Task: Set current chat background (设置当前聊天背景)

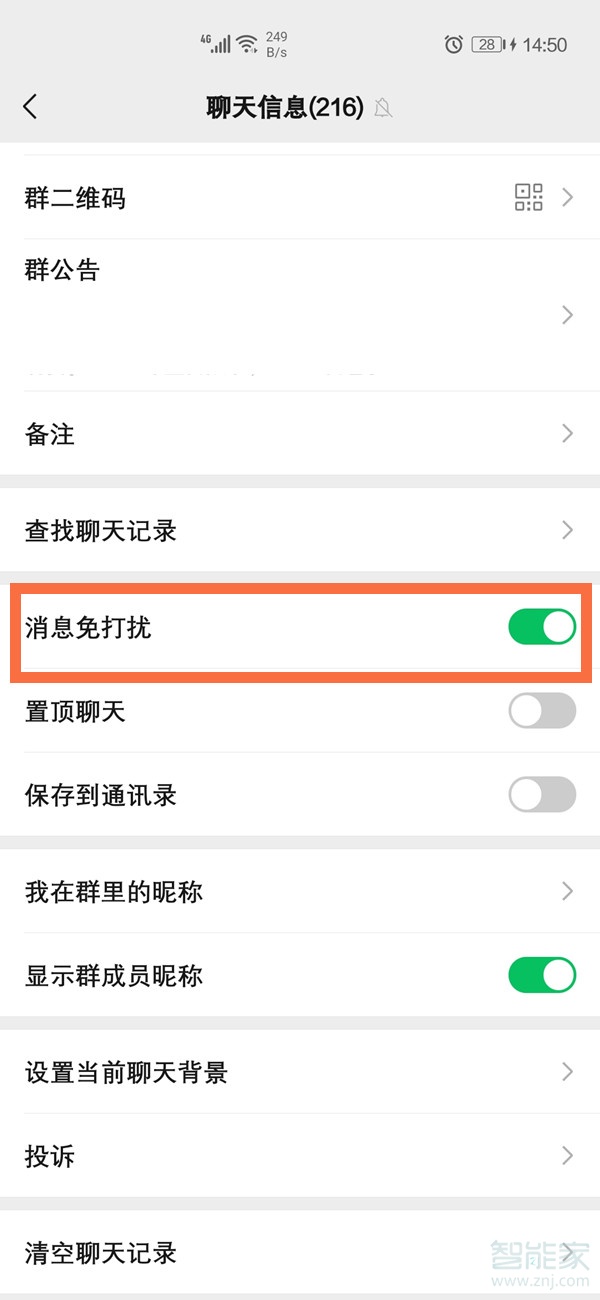Action: pyautogui.click(x=300, y=1072)
